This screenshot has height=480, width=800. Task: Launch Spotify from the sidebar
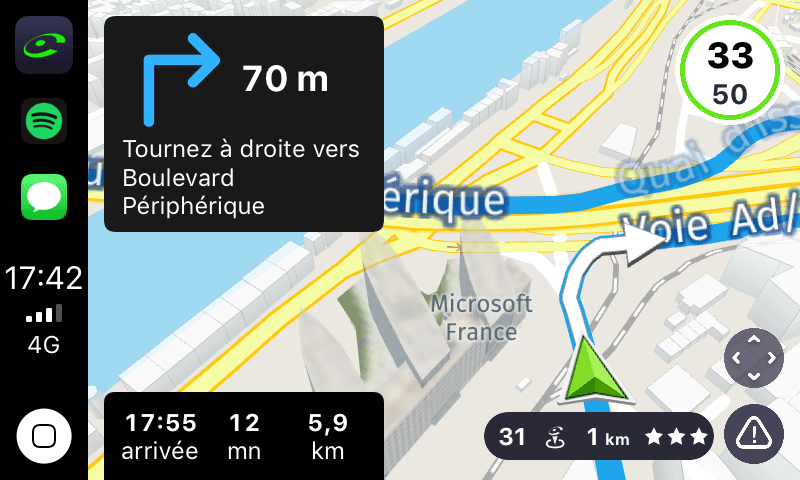(x=43, y=121)
